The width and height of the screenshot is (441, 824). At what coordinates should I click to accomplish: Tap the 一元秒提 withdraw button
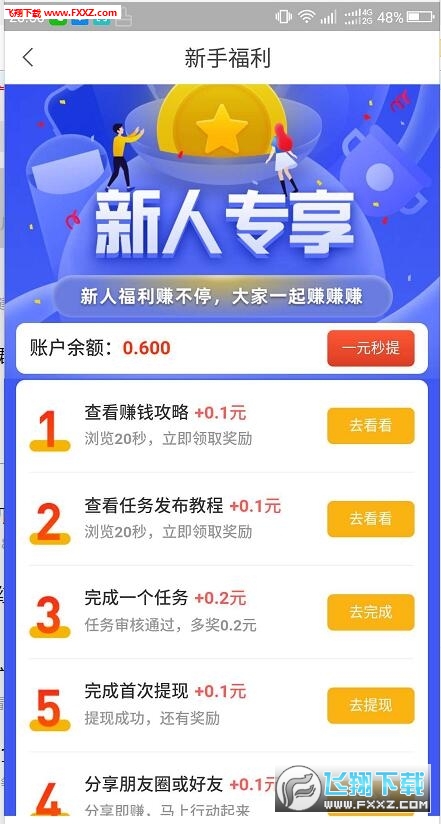point(371,348)
